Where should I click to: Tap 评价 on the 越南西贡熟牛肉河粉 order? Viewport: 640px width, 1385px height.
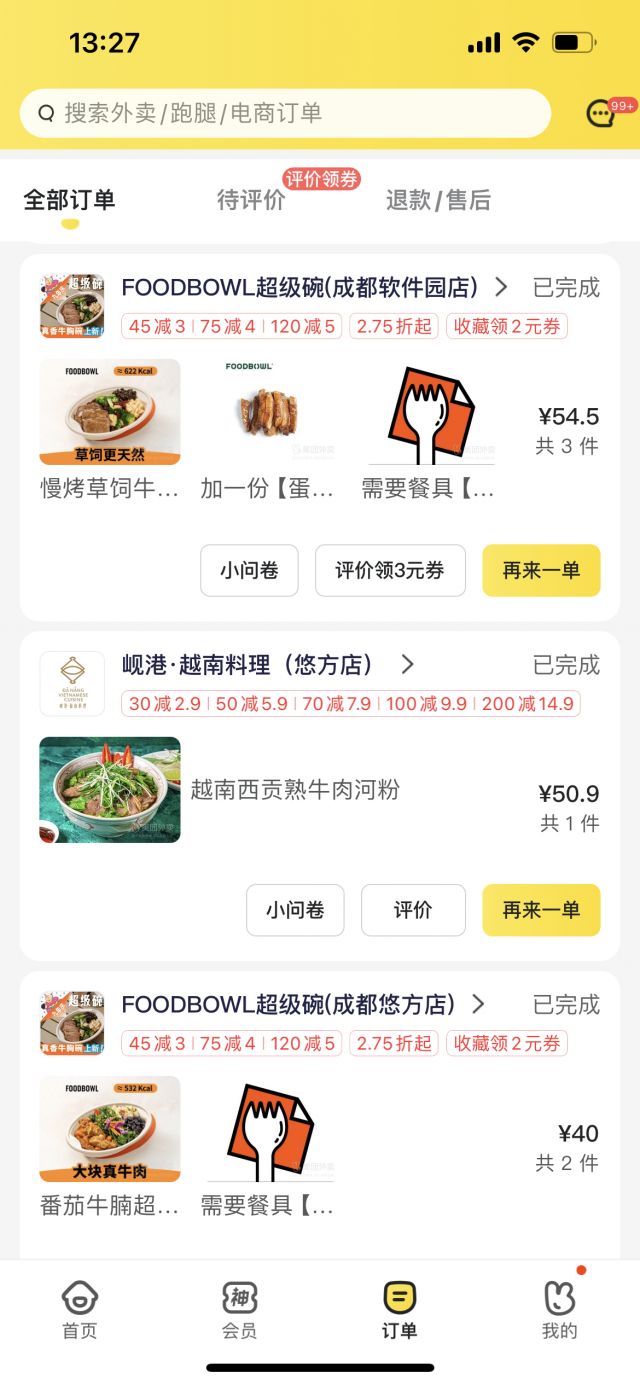tap(413, 910)
